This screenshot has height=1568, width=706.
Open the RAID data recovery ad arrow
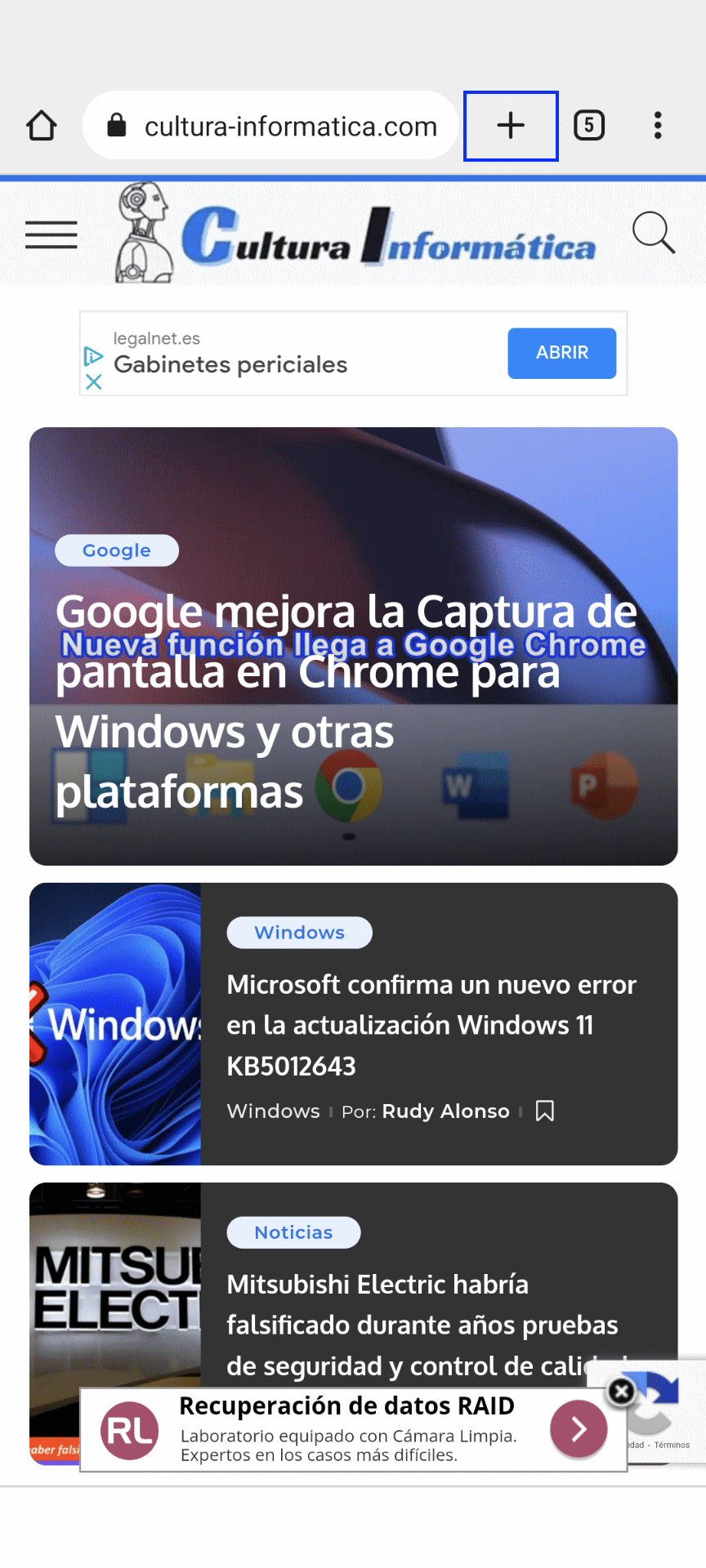pyautogui.click(x=579, y=1429)
